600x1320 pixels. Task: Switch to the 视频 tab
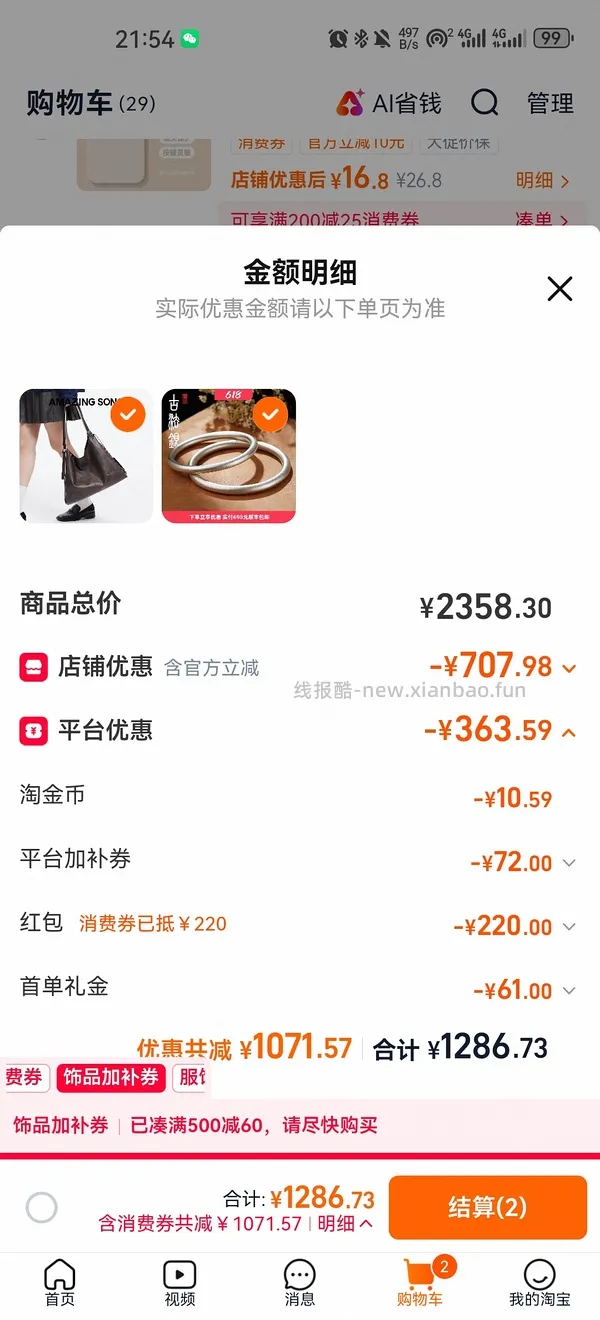click(x=180, y=1283)
